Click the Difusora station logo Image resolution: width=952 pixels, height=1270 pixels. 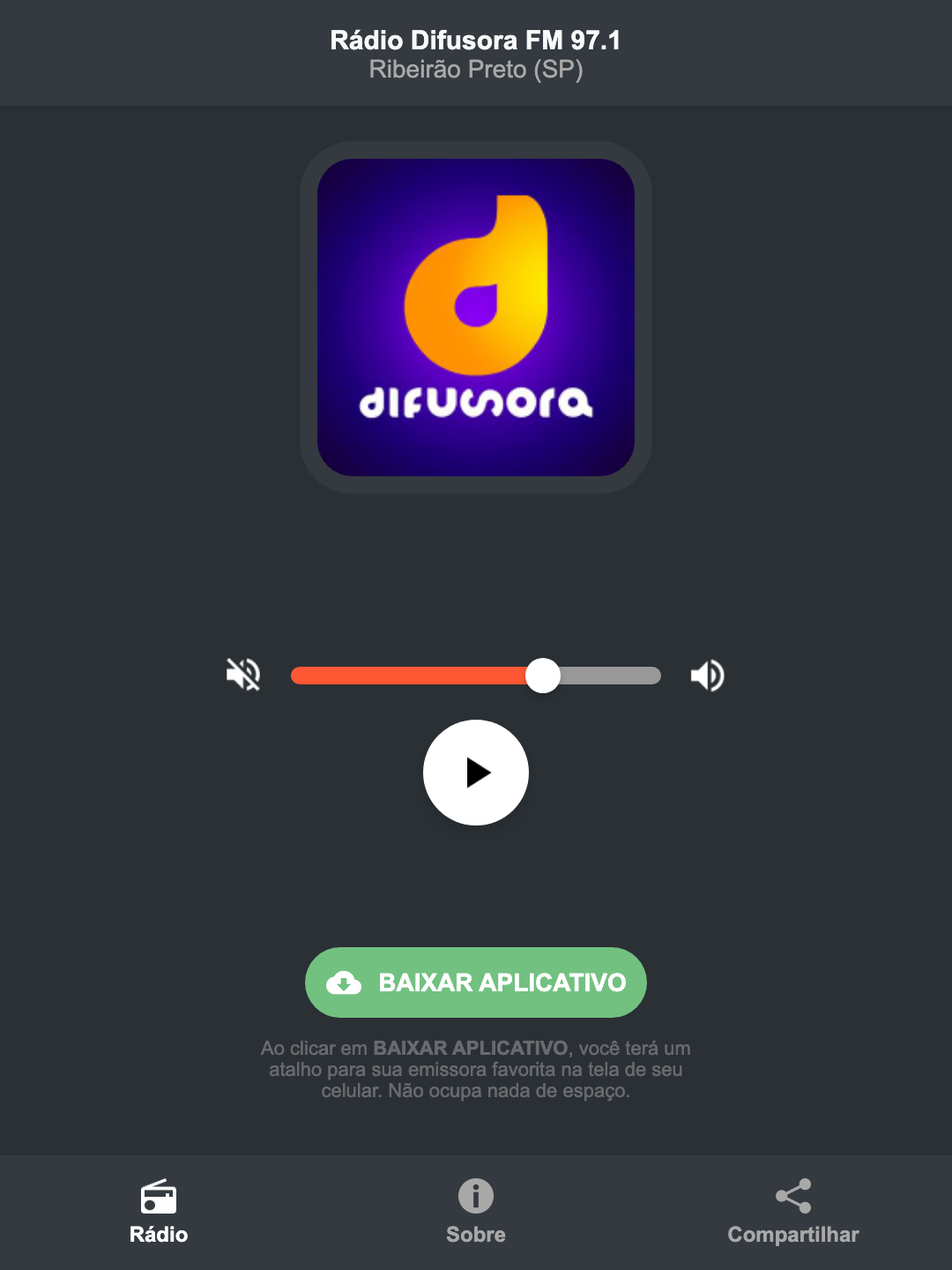(475, 315)
